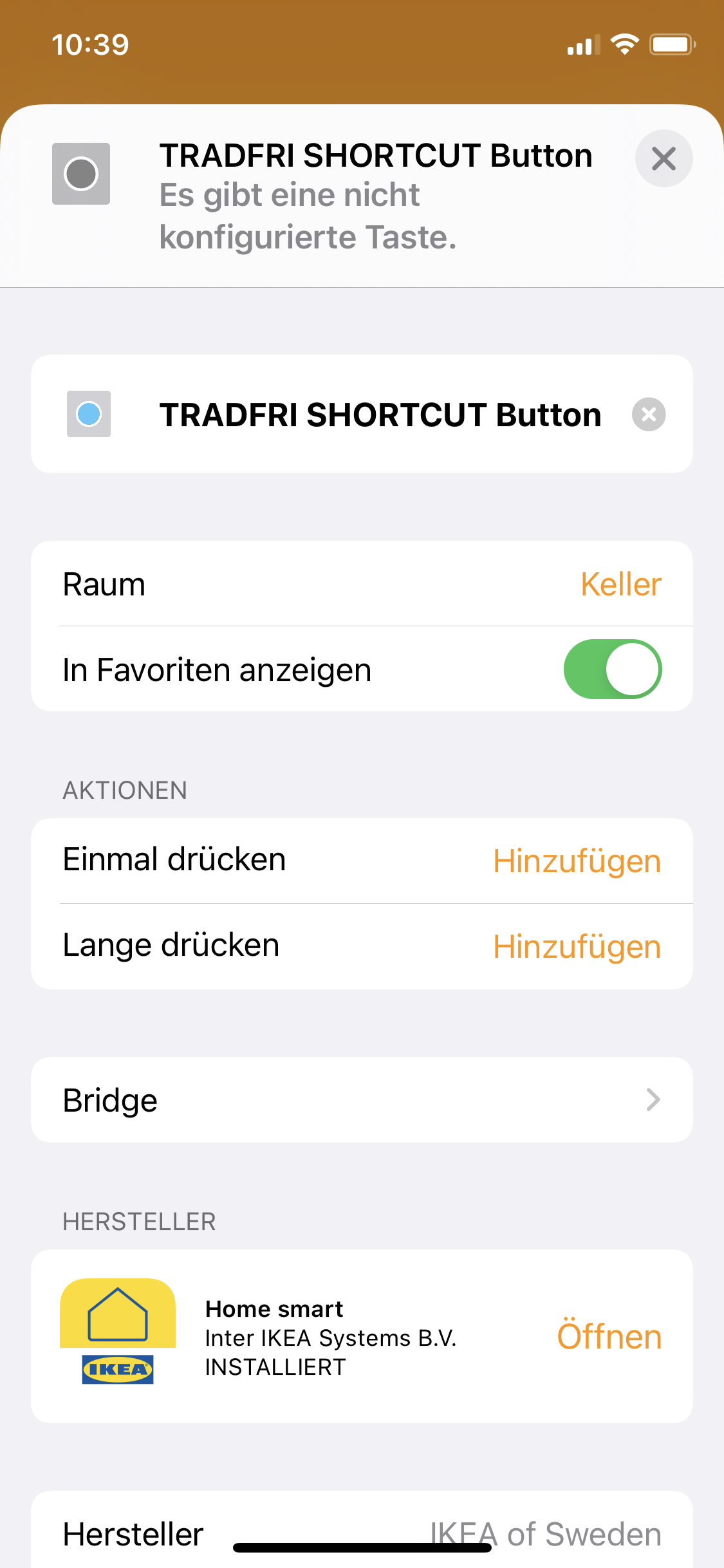
Task: Add an action for Einmal drücken
Action: pos(577,861)
